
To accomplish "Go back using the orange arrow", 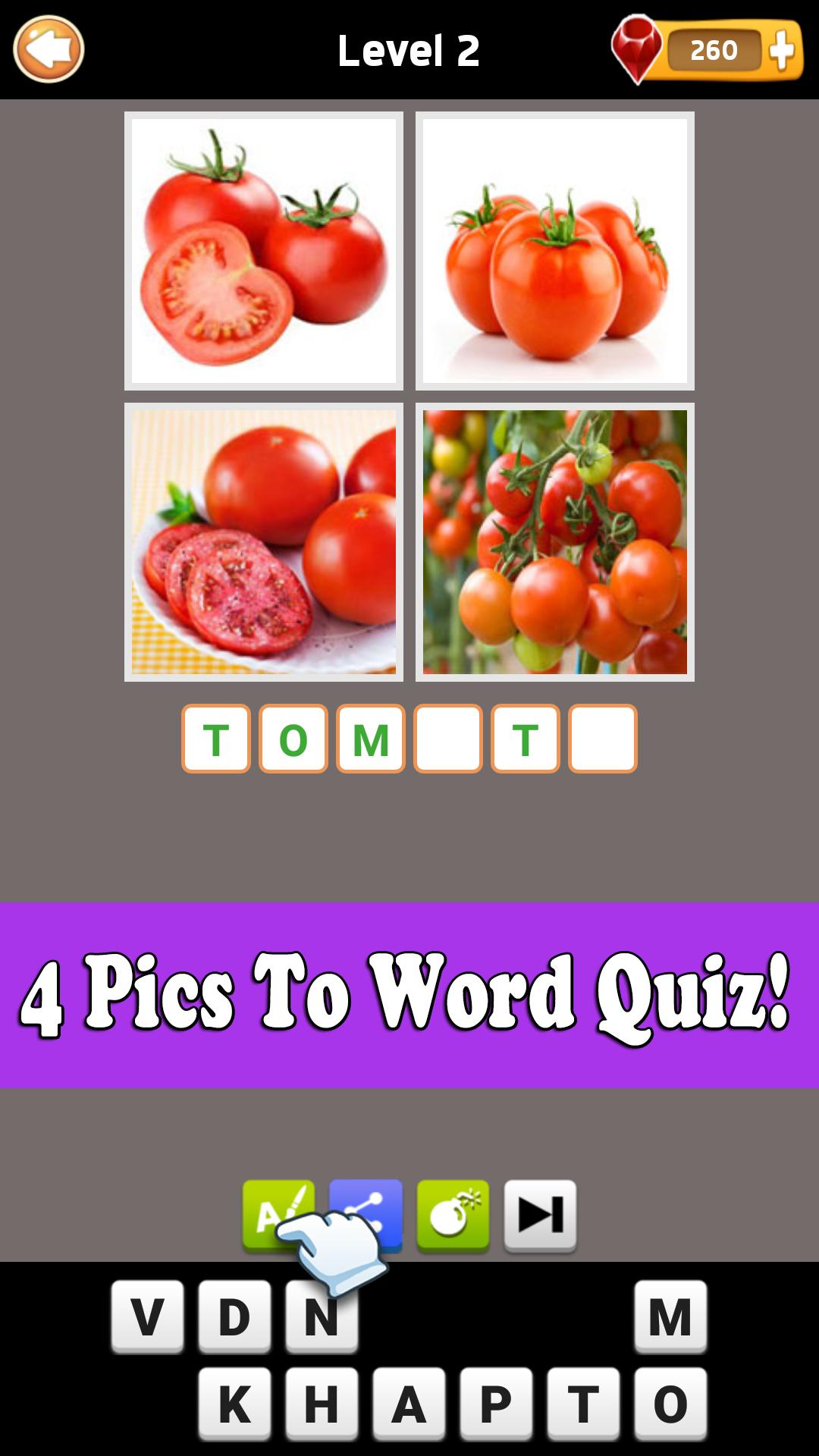I will tap(49, 50).
